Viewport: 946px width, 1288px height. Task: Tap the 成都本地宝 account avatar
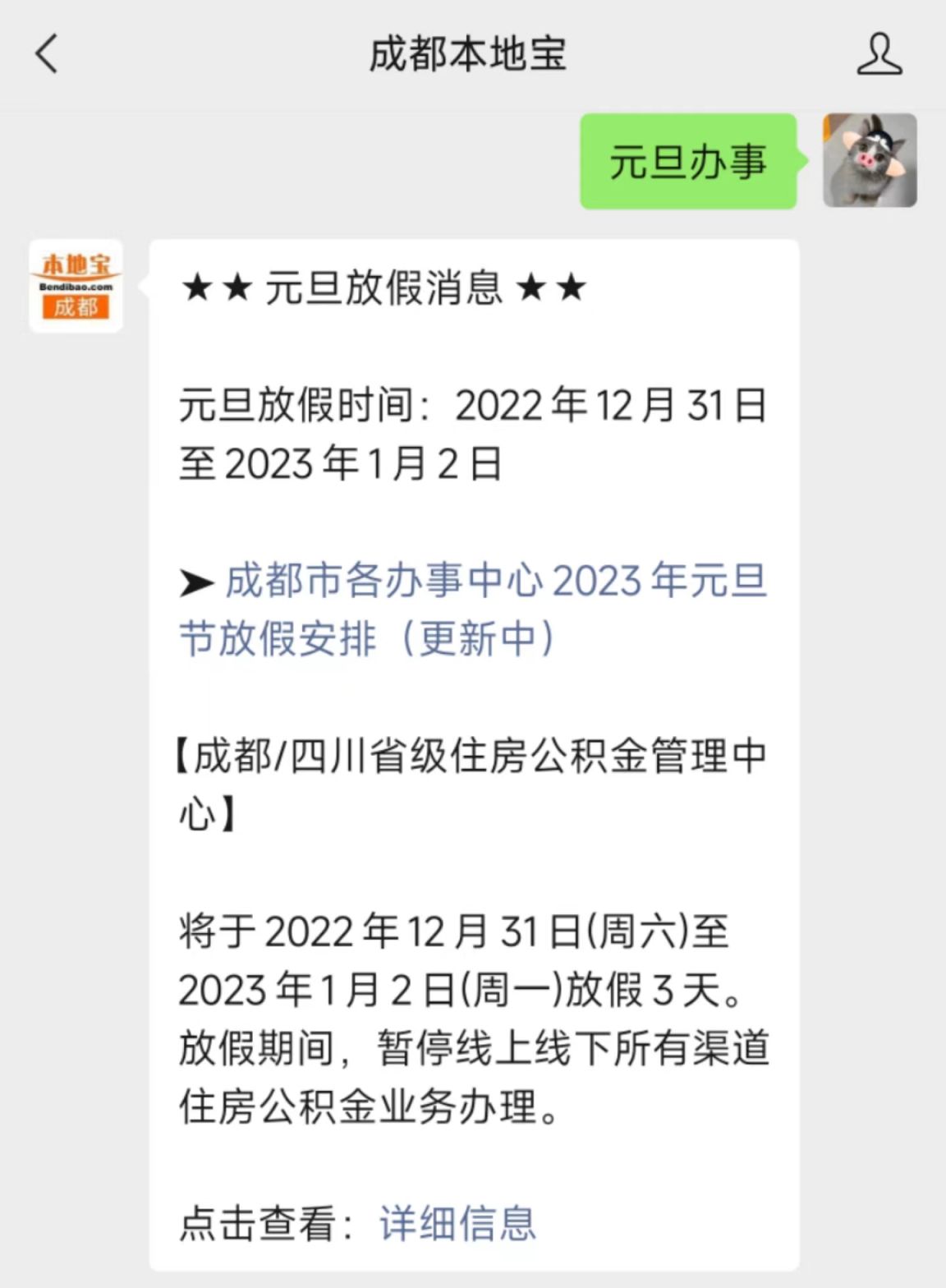click(x=76, y=286)
